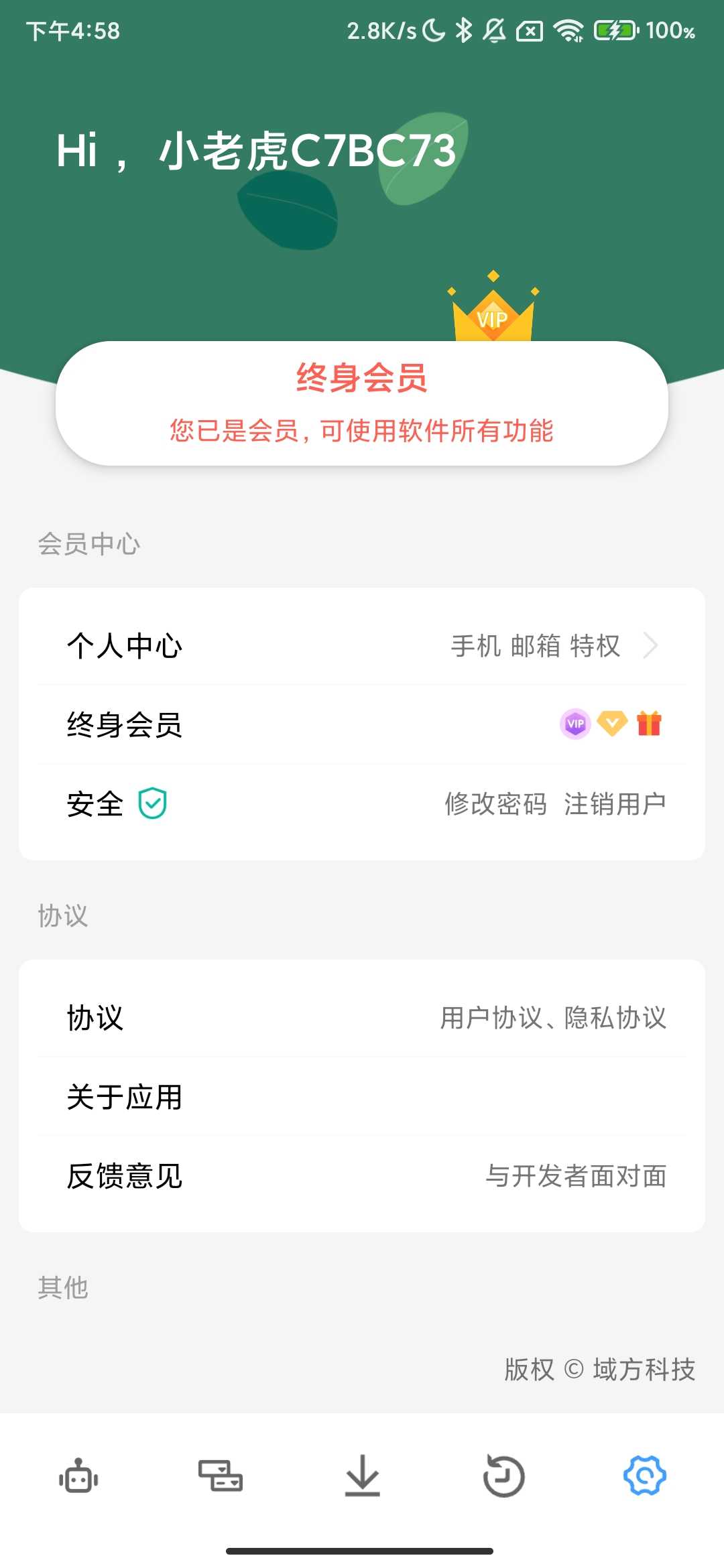Open the red gift box icon

[650, 724]
